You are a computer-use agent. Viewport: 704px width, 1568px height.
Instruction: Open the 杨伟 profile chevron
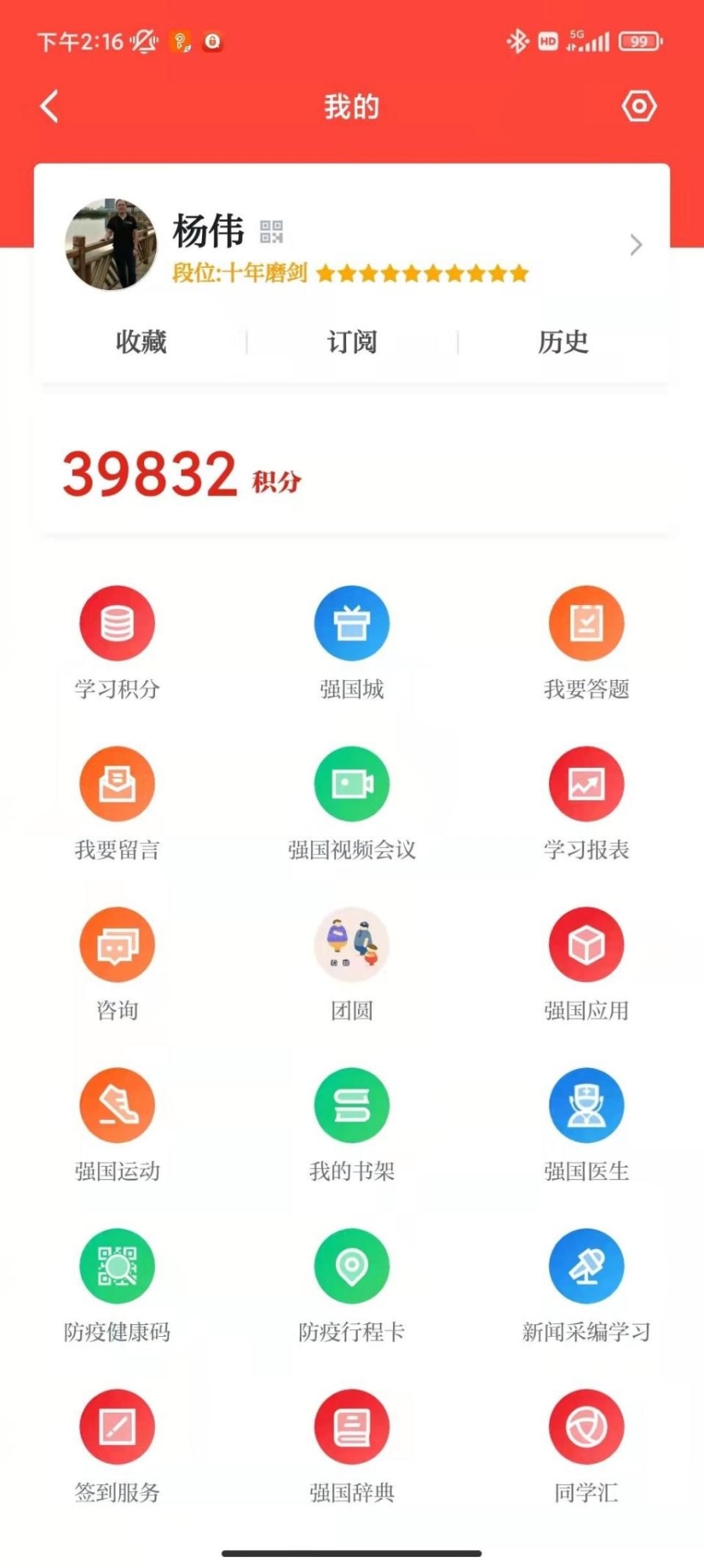pos(636,245)
